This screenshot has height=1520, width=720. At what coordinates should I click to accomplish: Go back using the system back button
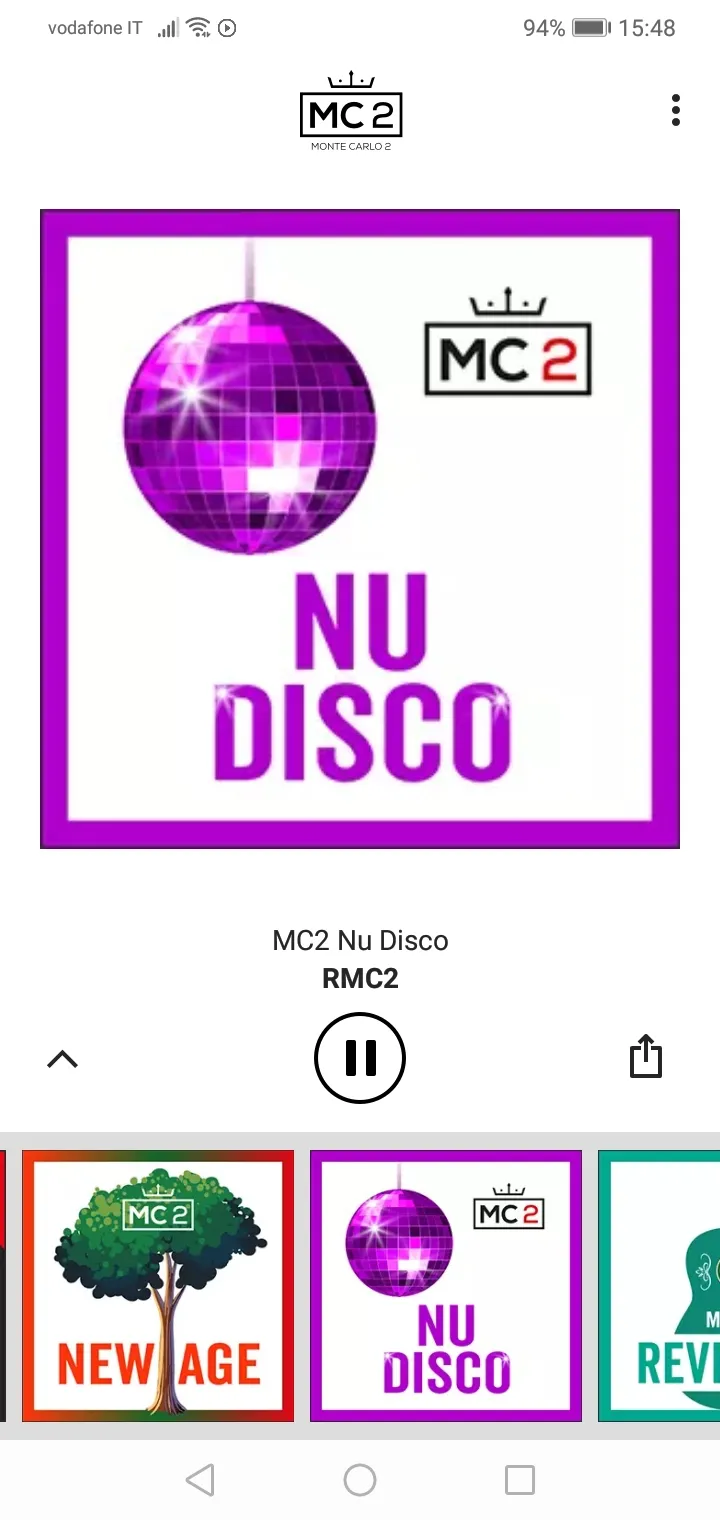[x=200, y=1480]
